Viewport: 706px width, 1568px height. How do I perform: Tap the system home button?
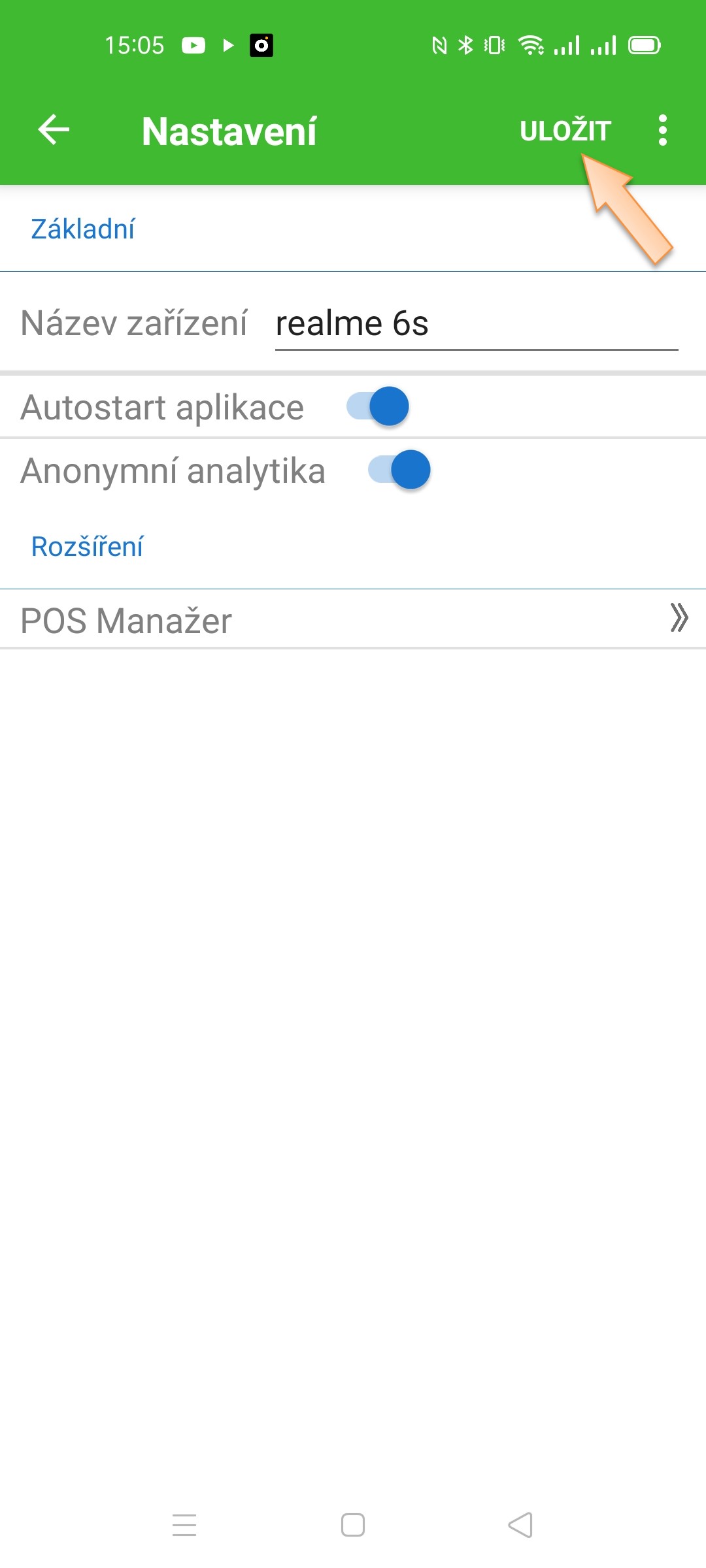[x=353, y=1525]
